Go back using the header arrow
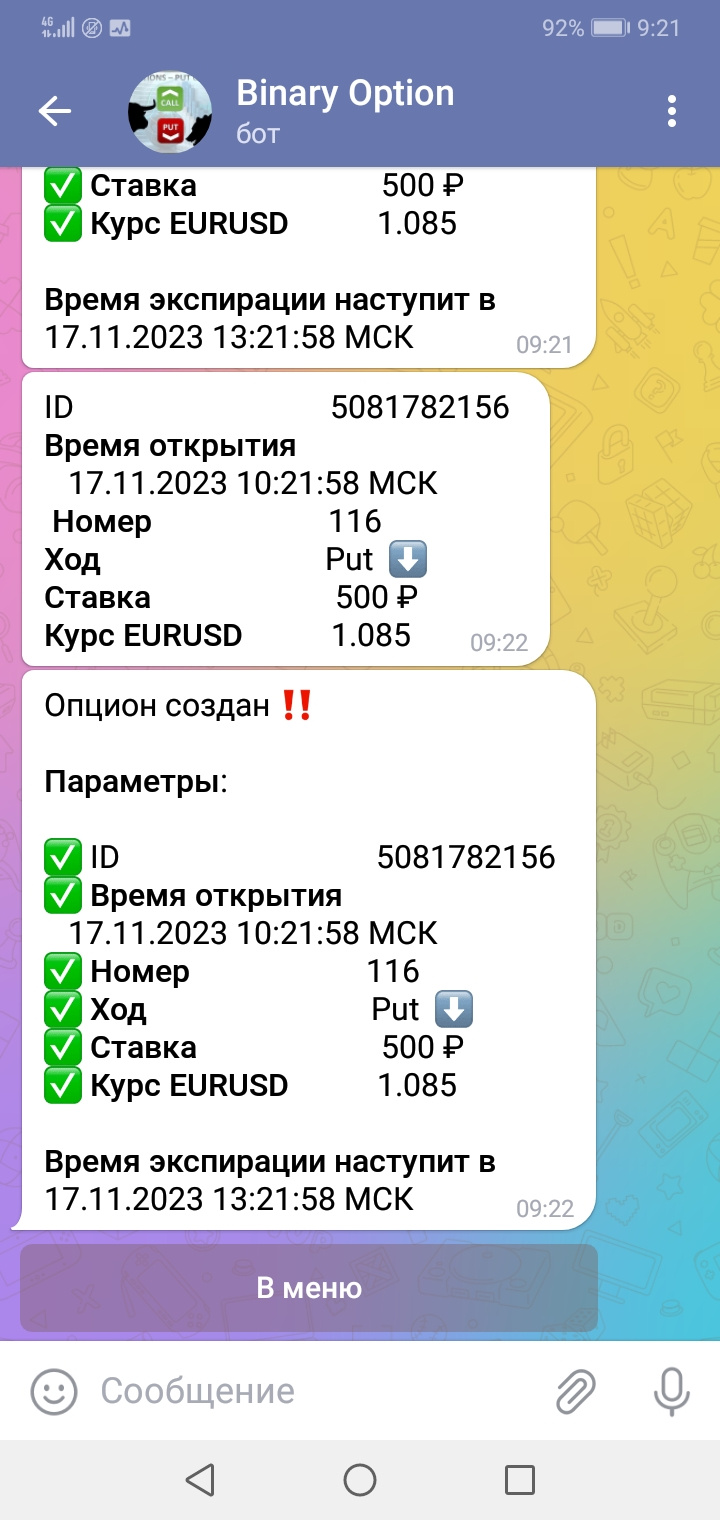Image resolution: width=720 pixels, height=1520 pixels. click(55, 111)
